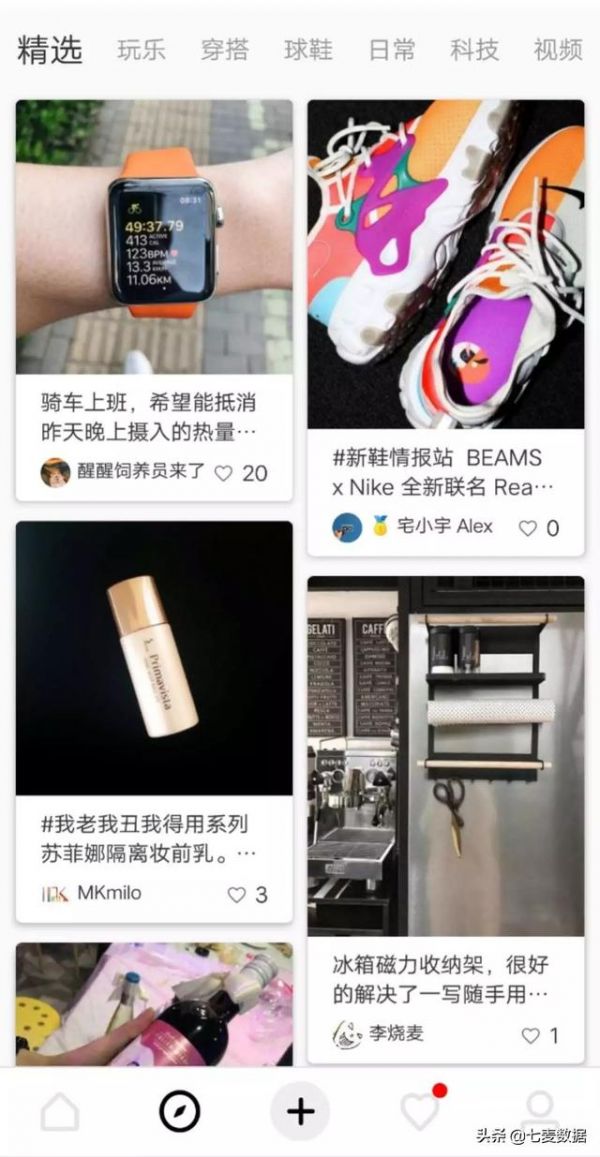Screen dimensions: 600x1157
Task: Switch to the 精选 tab
Action: pos(50,50)
